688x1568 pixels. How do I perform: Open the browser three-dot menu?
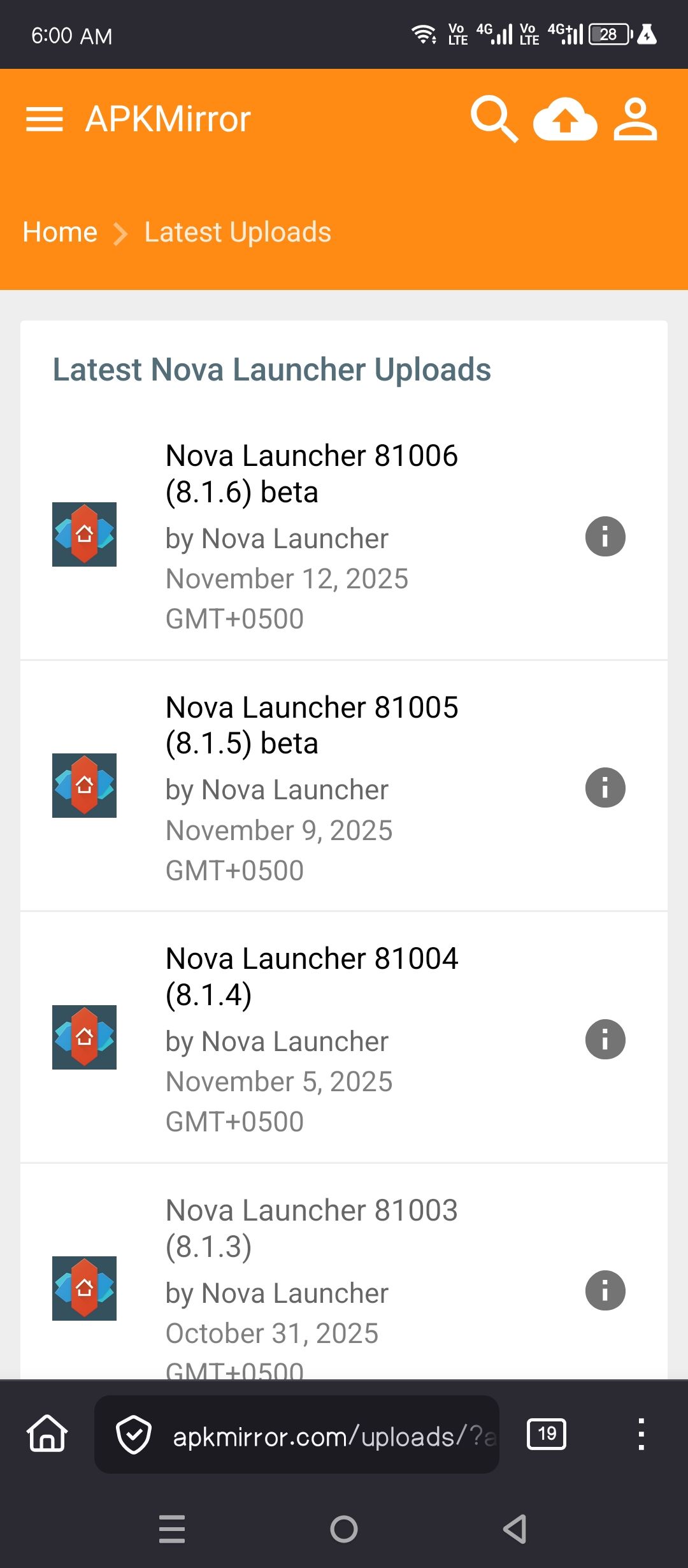coord(642,1435)
